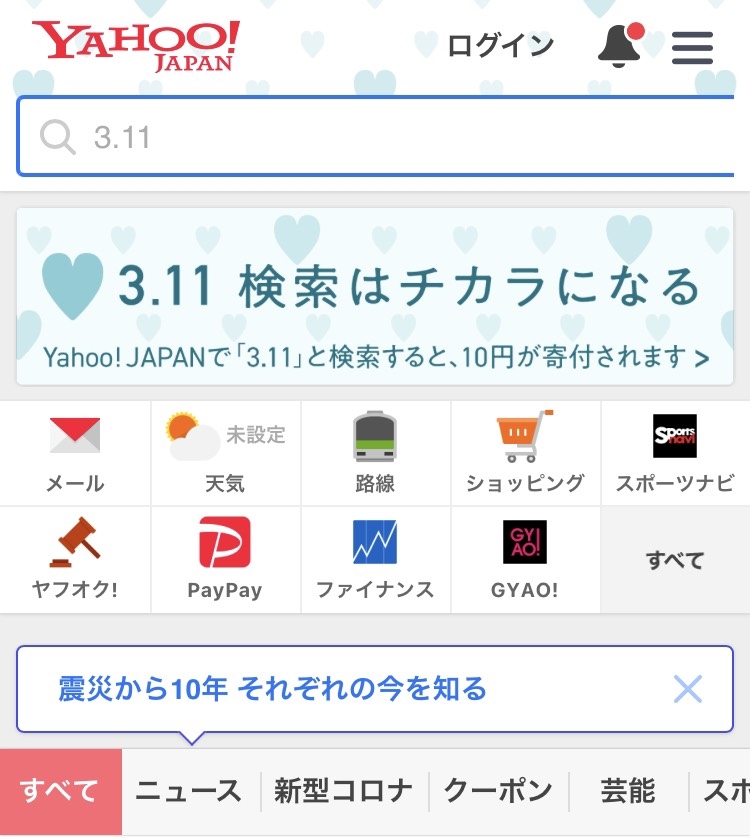Switch to the ニュース tab
The width and height of the screenshot is (750, 839).
(189, 792)
